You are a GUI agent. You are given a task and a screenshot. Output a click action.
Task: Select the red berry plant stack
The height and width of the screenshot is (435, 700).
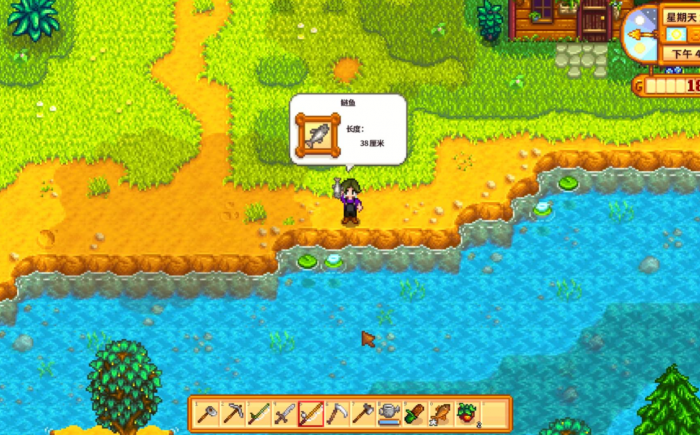466,412
